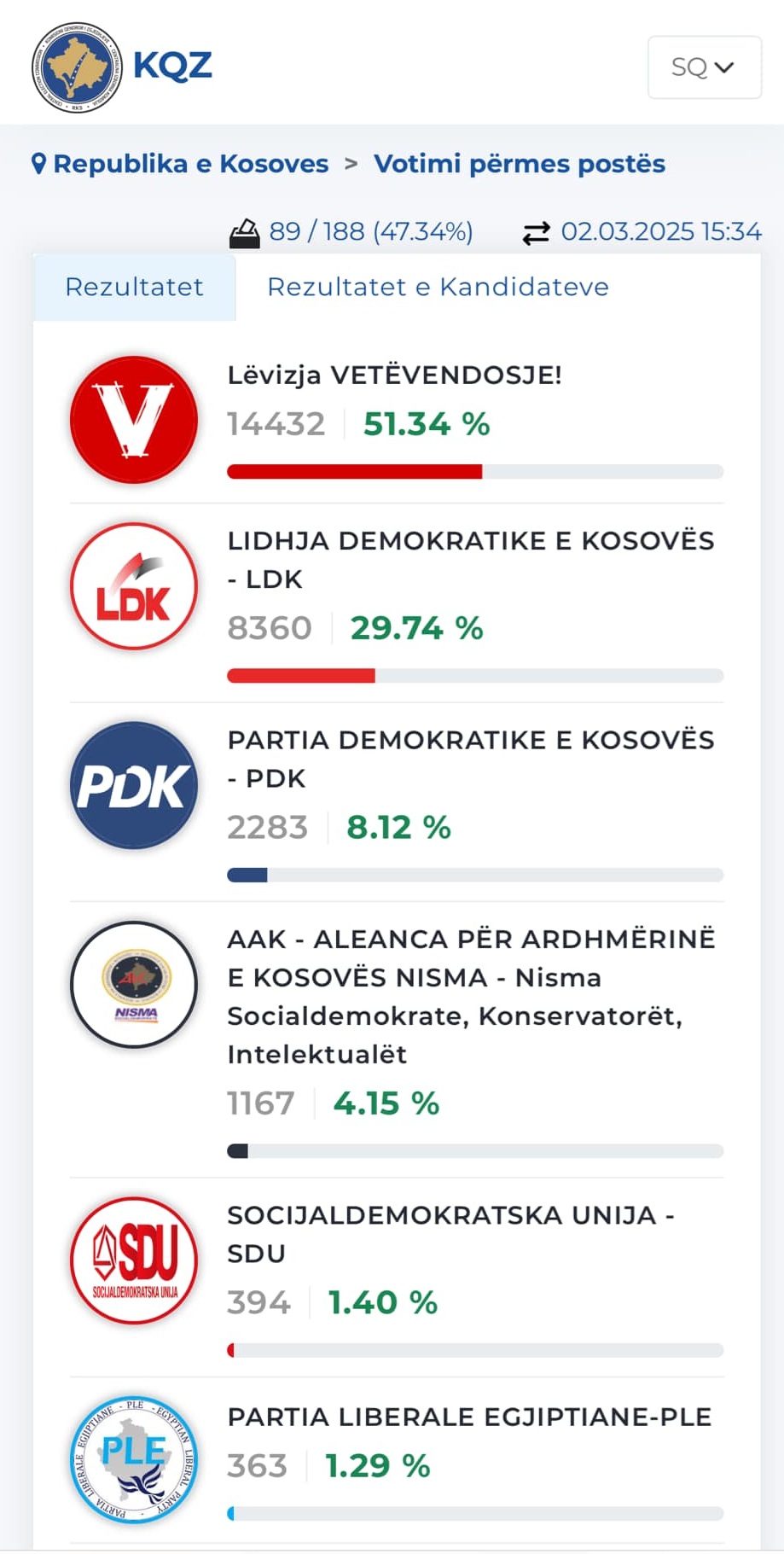Open the SQ language dropdown

[704, 67]
